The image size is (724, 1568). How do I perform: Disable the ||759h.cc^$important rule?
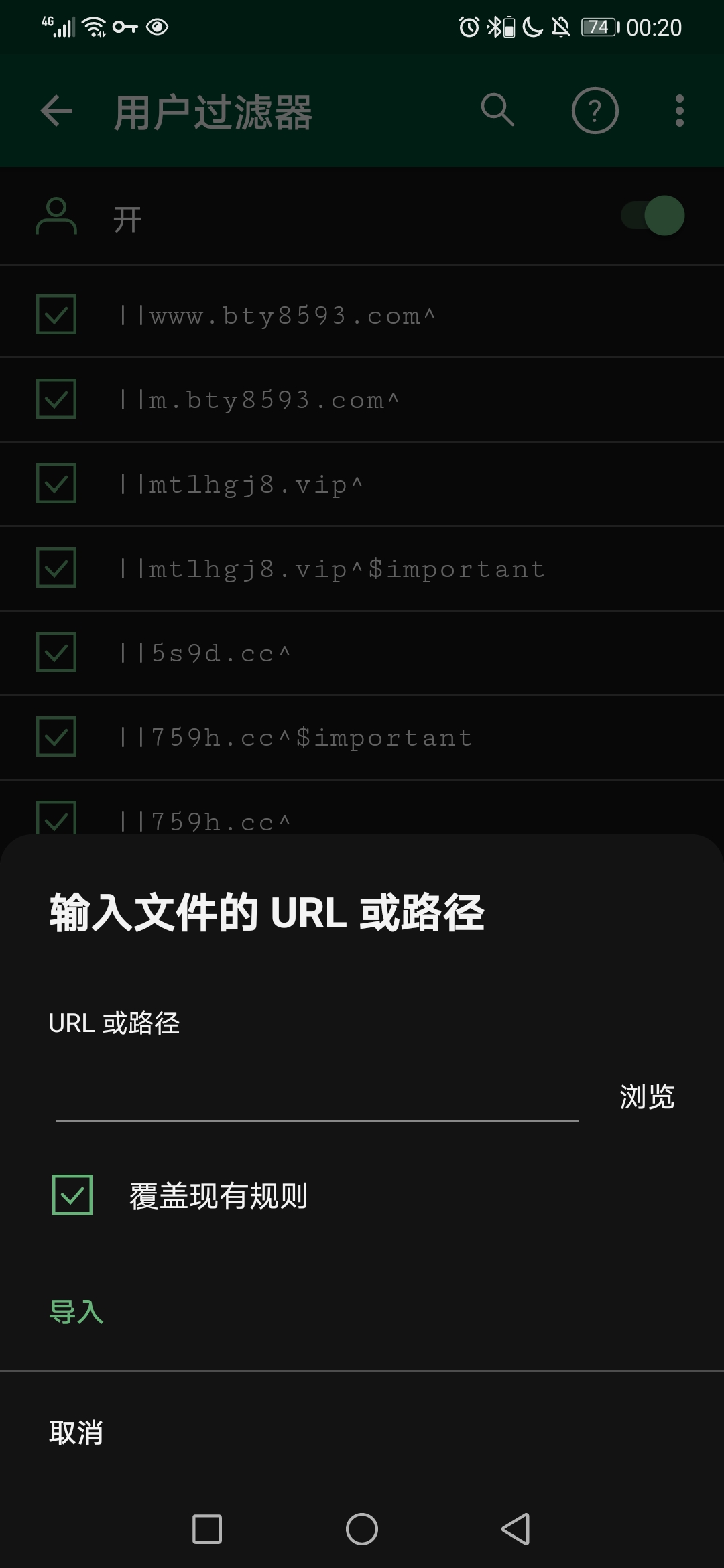[x=56, y=737]
